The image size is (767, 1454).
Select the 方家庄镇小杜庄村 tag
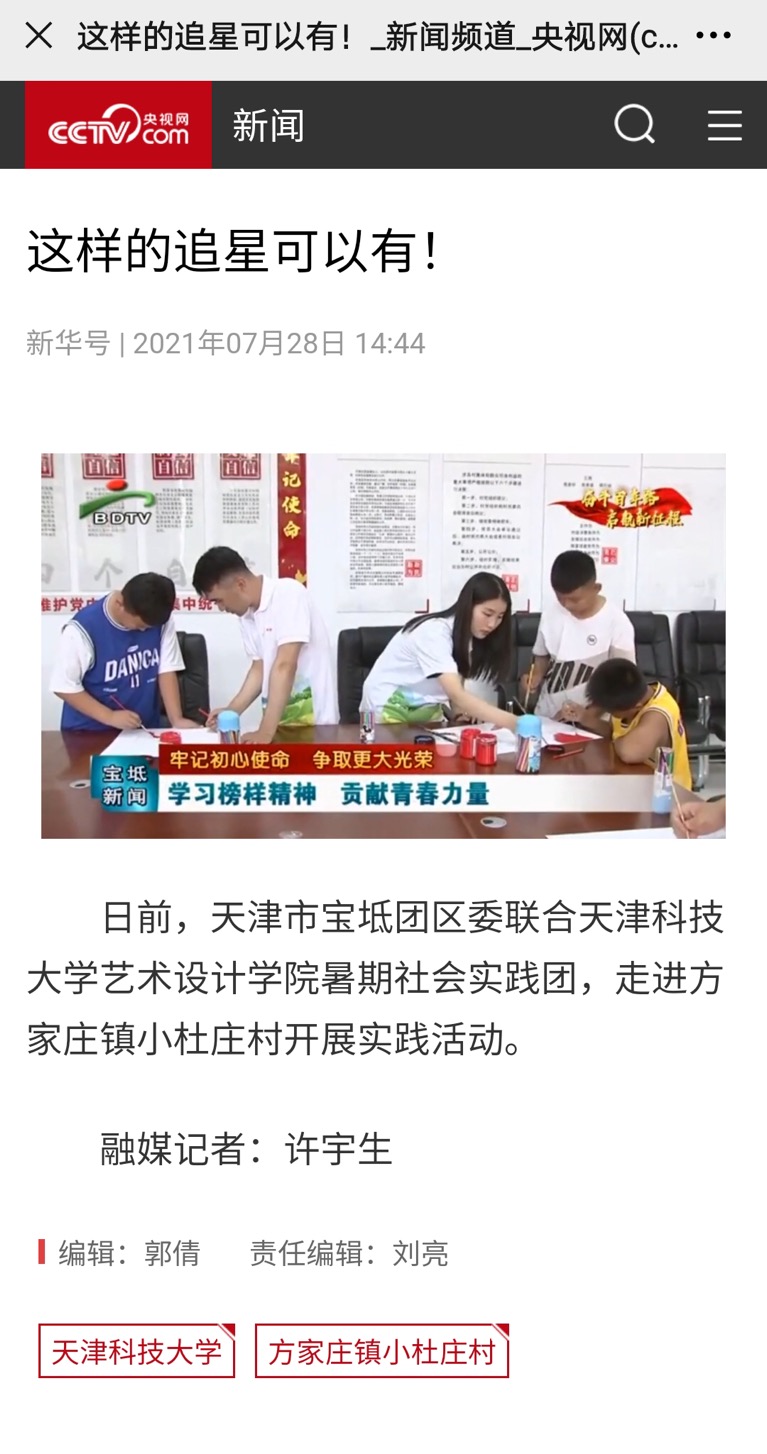[382, 1352]
